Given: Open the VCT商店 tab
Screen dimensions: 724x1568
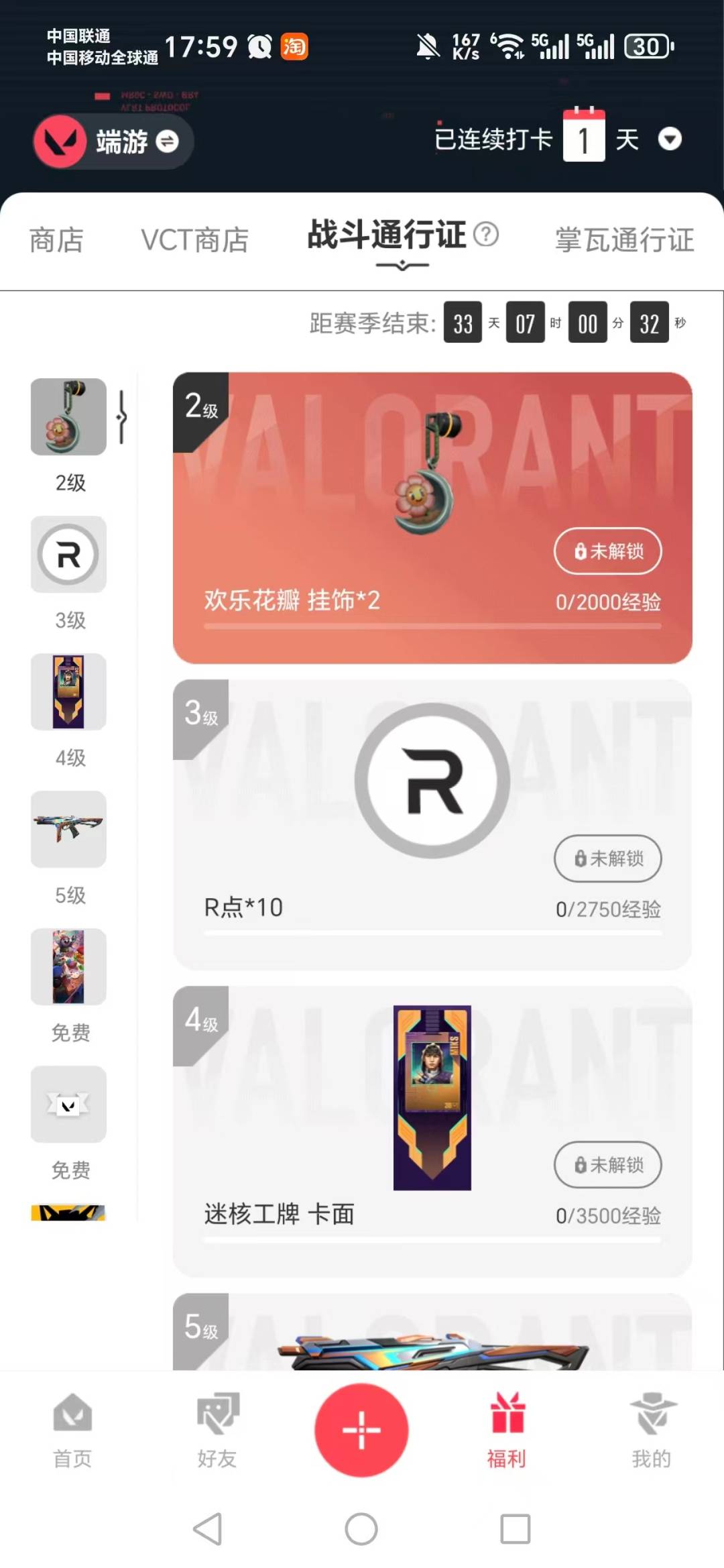Looking at the screenshot, I should [x=195, y=239].
